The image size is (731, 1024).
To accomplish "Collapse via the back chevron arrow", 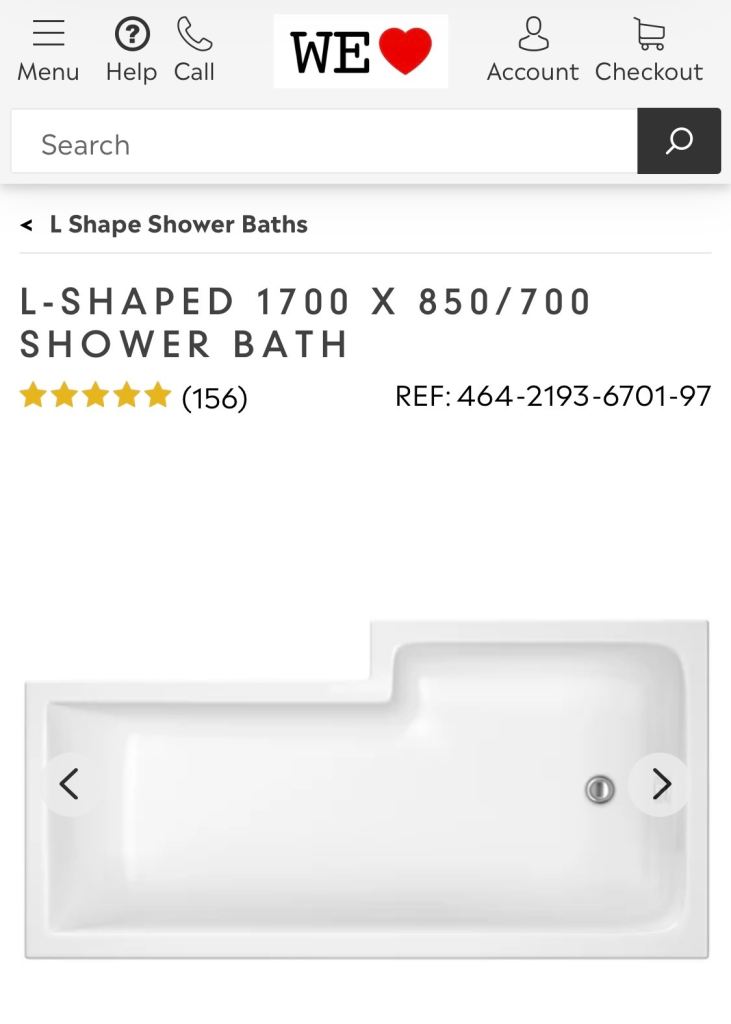I will [x=24, y=225].
